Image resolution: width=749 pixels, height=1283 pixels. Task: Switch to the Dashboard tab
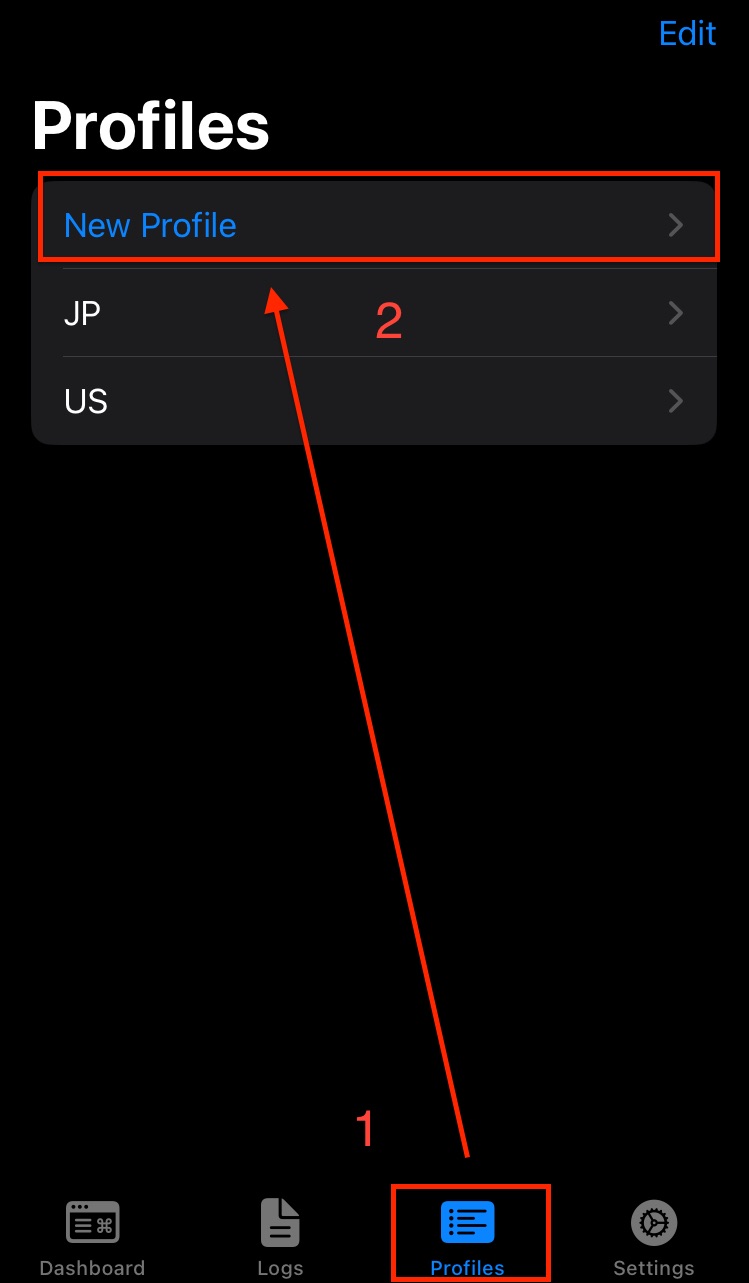click(92, 1238)
